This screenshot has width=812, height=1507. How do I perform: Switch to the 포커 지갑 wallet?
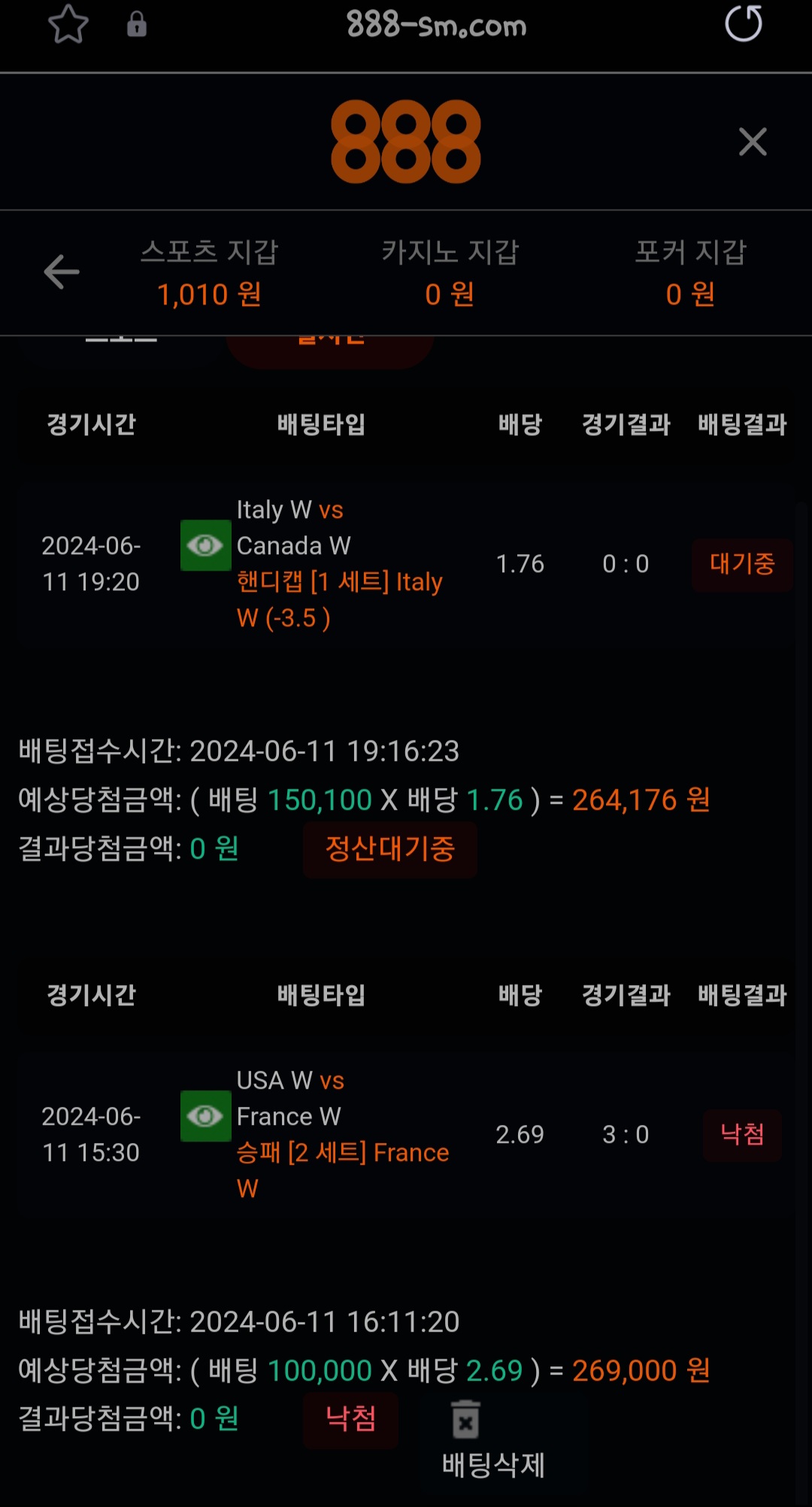pos(690,272)
